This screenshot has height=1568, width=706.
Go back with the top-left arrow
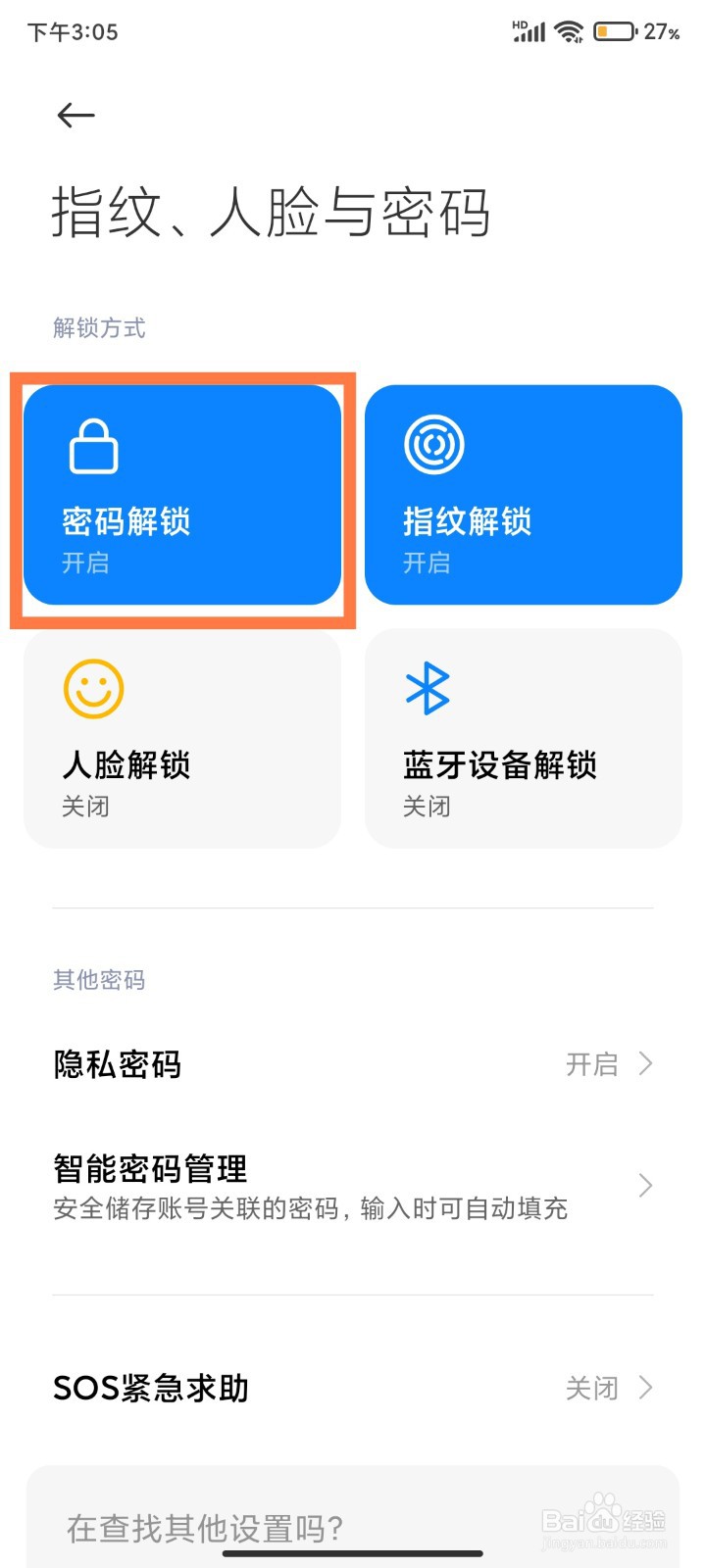pos(76,116)
